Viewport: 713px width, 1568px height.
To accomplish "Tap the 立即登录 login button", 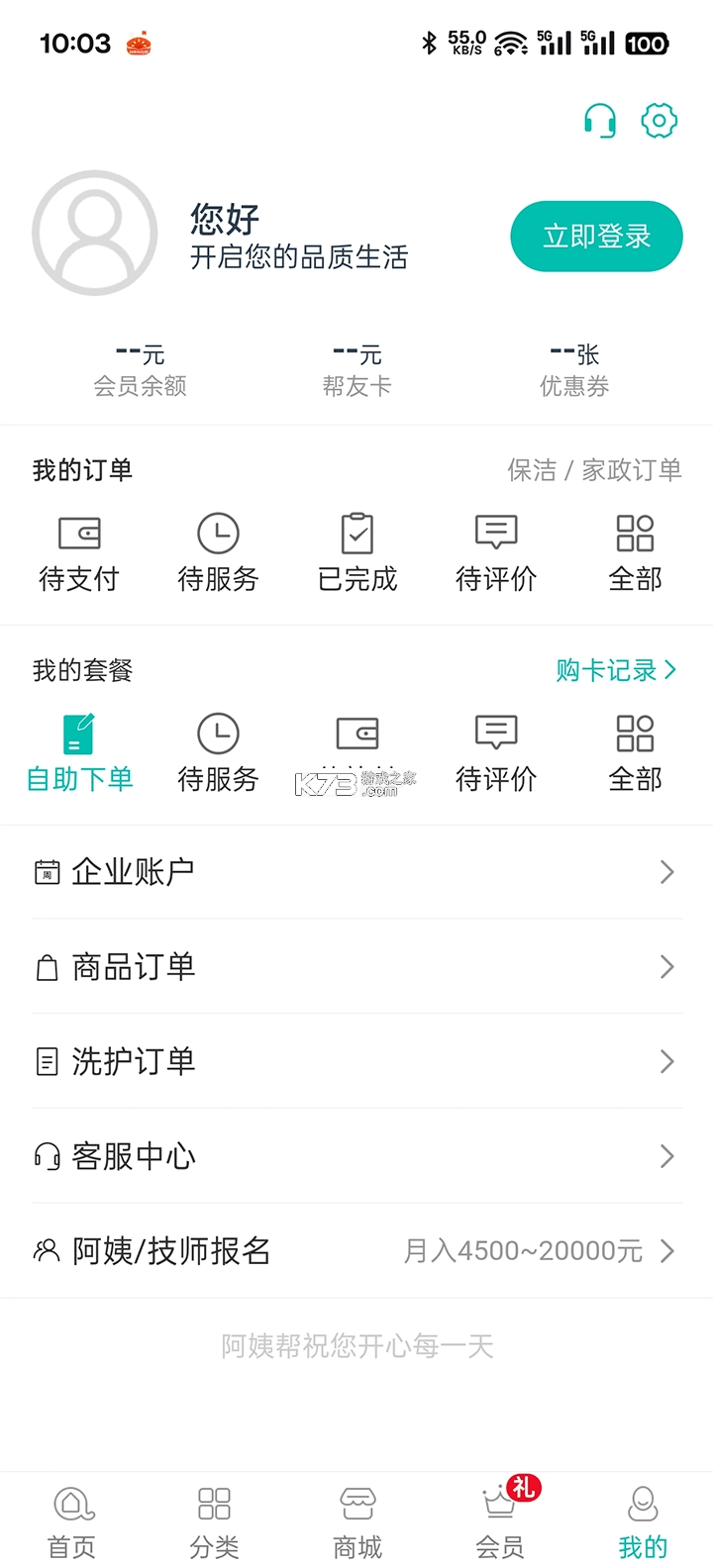I will coord(596,236).
